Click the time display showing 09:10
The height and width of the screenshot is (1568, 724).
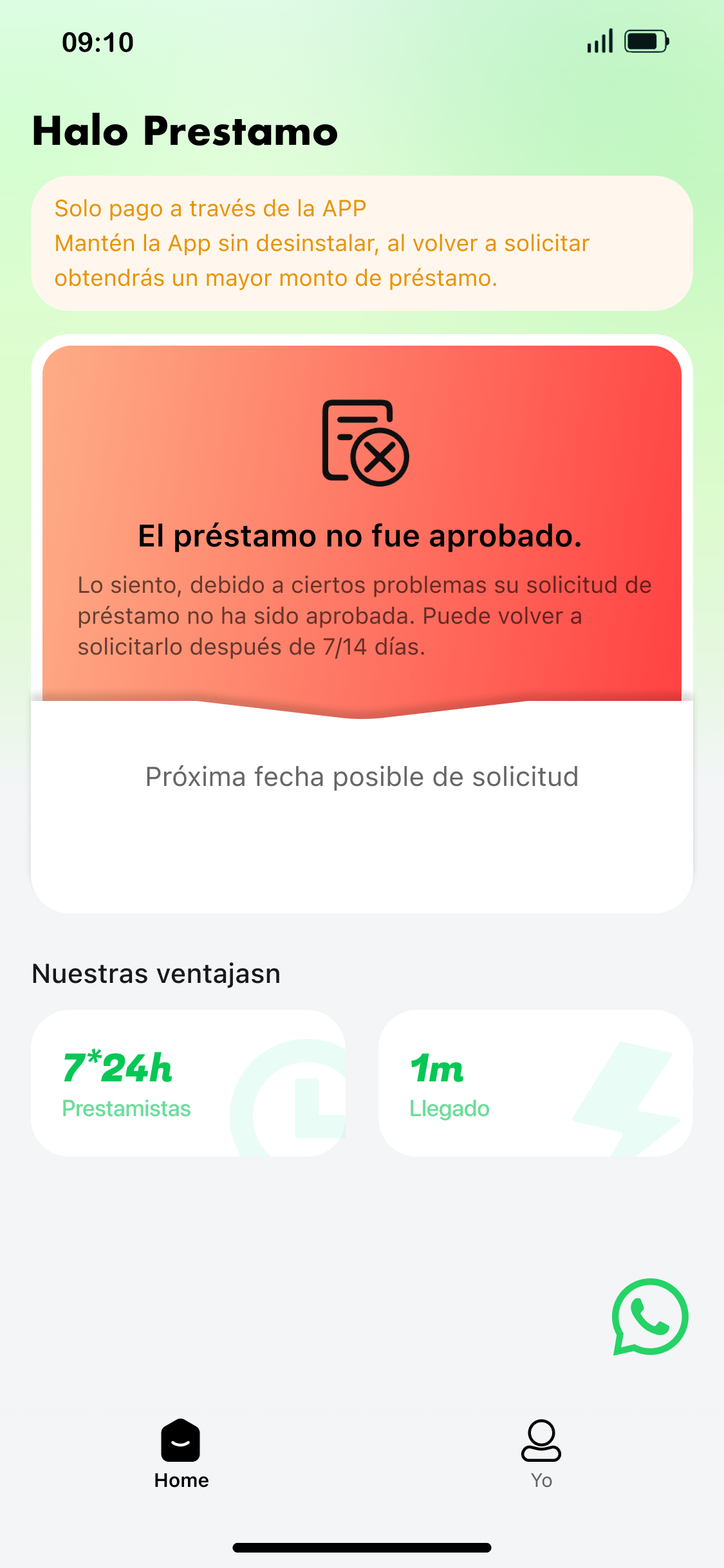97,41
